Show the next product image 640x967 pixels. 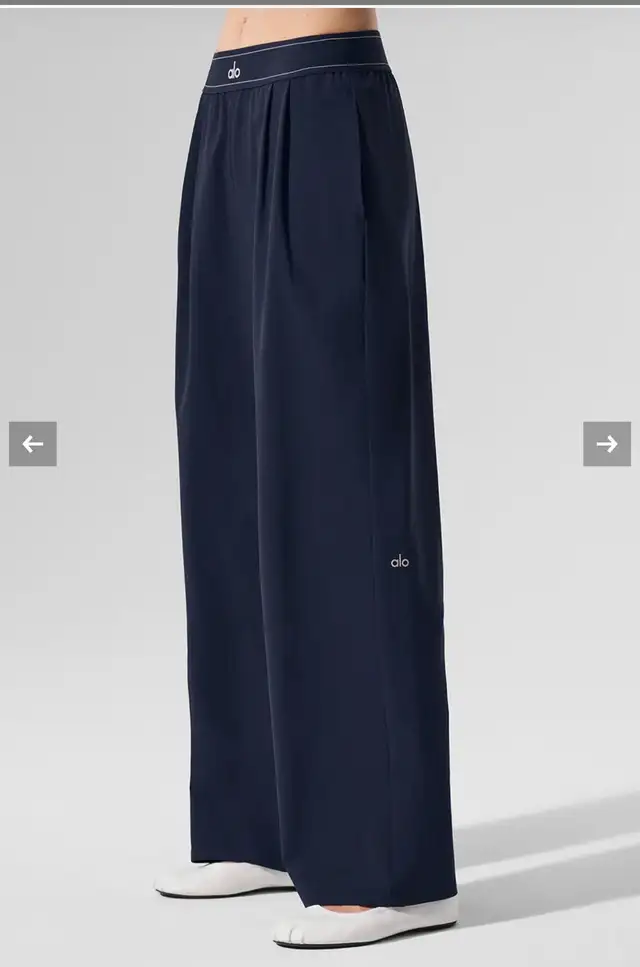coord(607,444)
